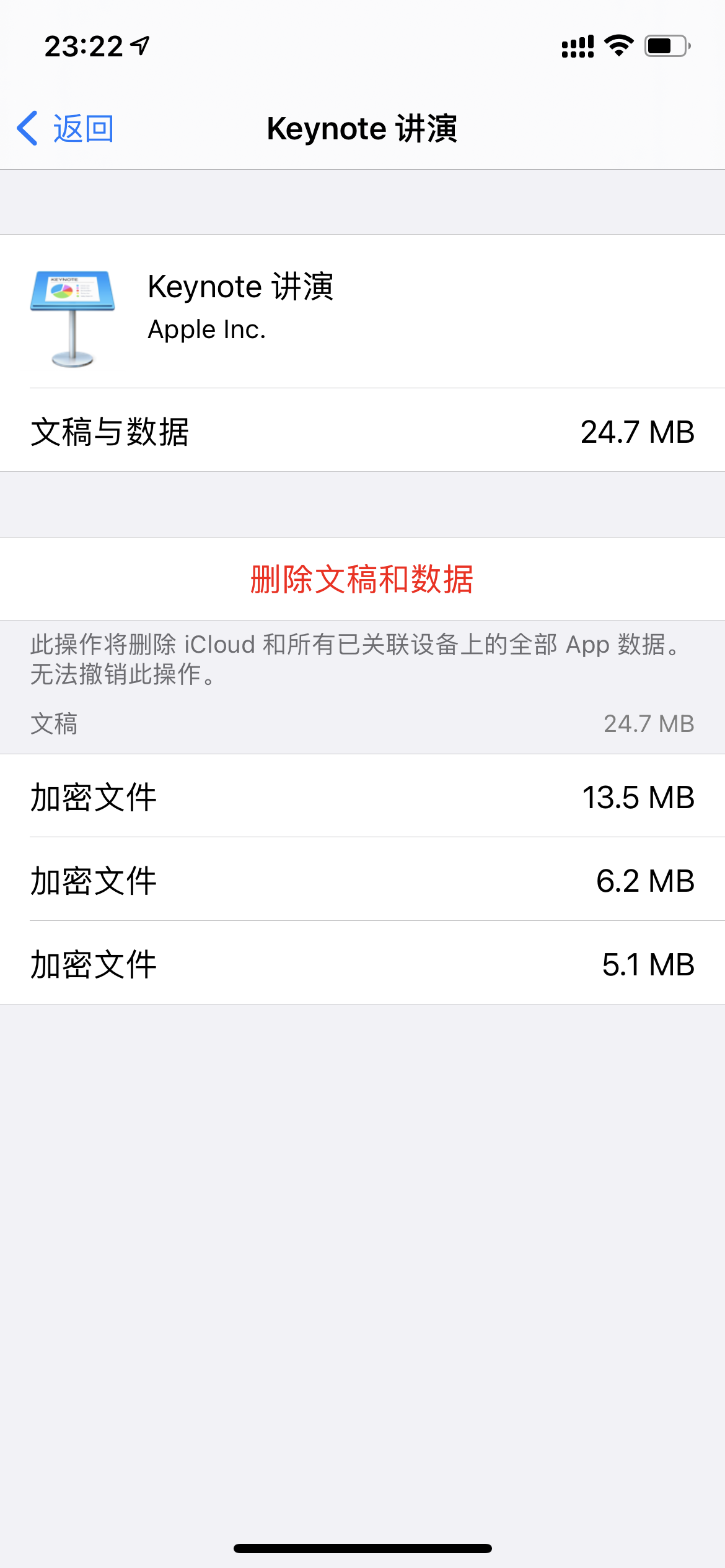Tap 删除文稿和数据 to delete data
This screenshot has width=725, height=1568.
(x=362, y=580)
